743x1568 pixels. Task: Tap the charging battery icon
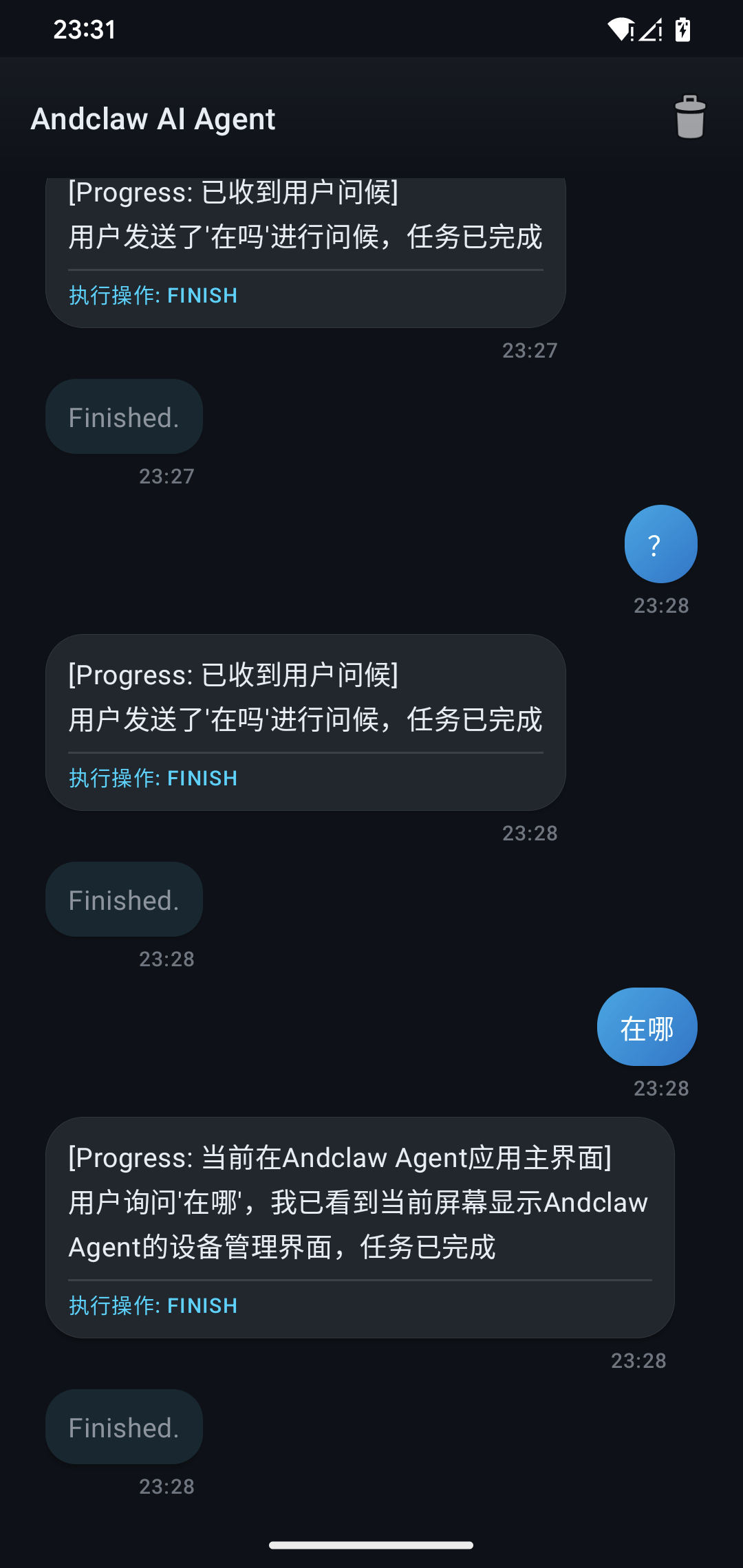[683, 29]
